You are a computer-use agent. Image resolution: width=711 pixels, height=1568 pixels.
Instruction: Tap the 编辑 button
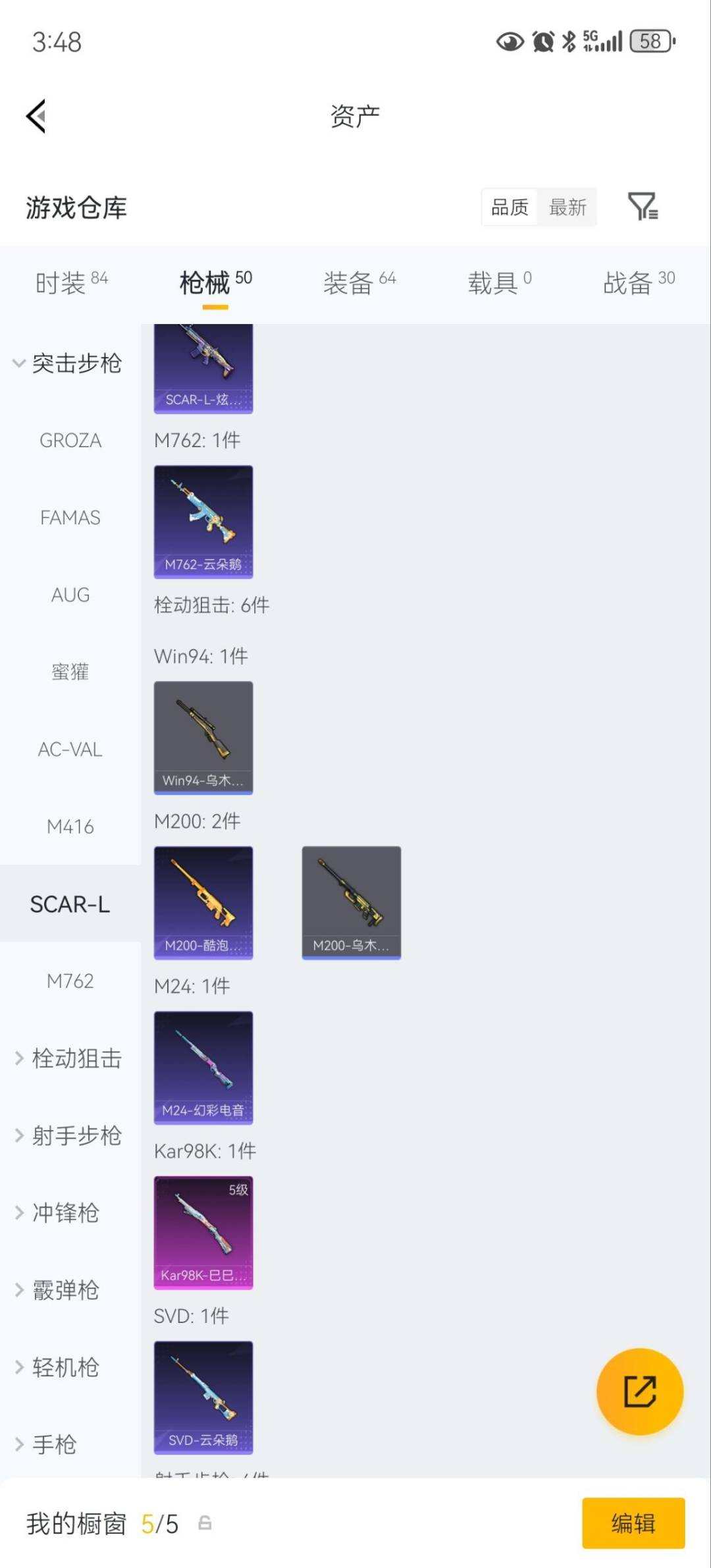[x=633, y=1524]
